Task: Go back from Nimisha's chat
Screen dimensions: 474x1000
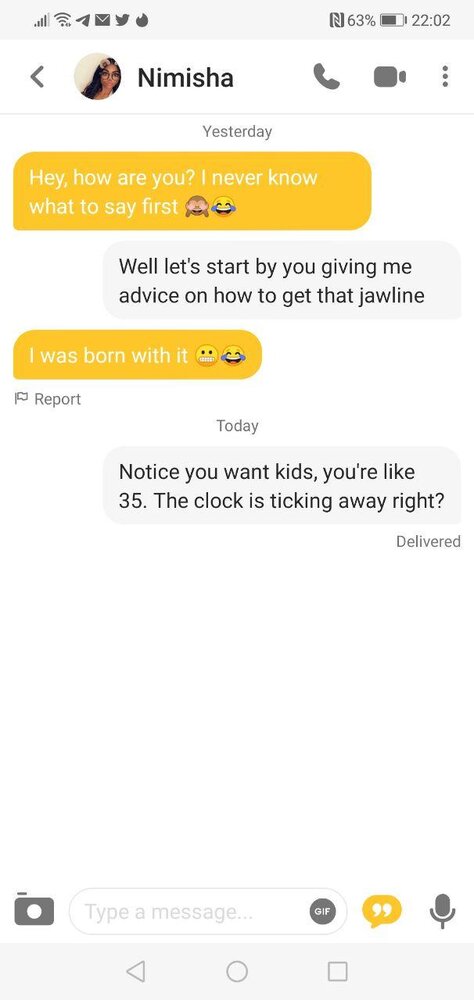Action: pos(38,77)
